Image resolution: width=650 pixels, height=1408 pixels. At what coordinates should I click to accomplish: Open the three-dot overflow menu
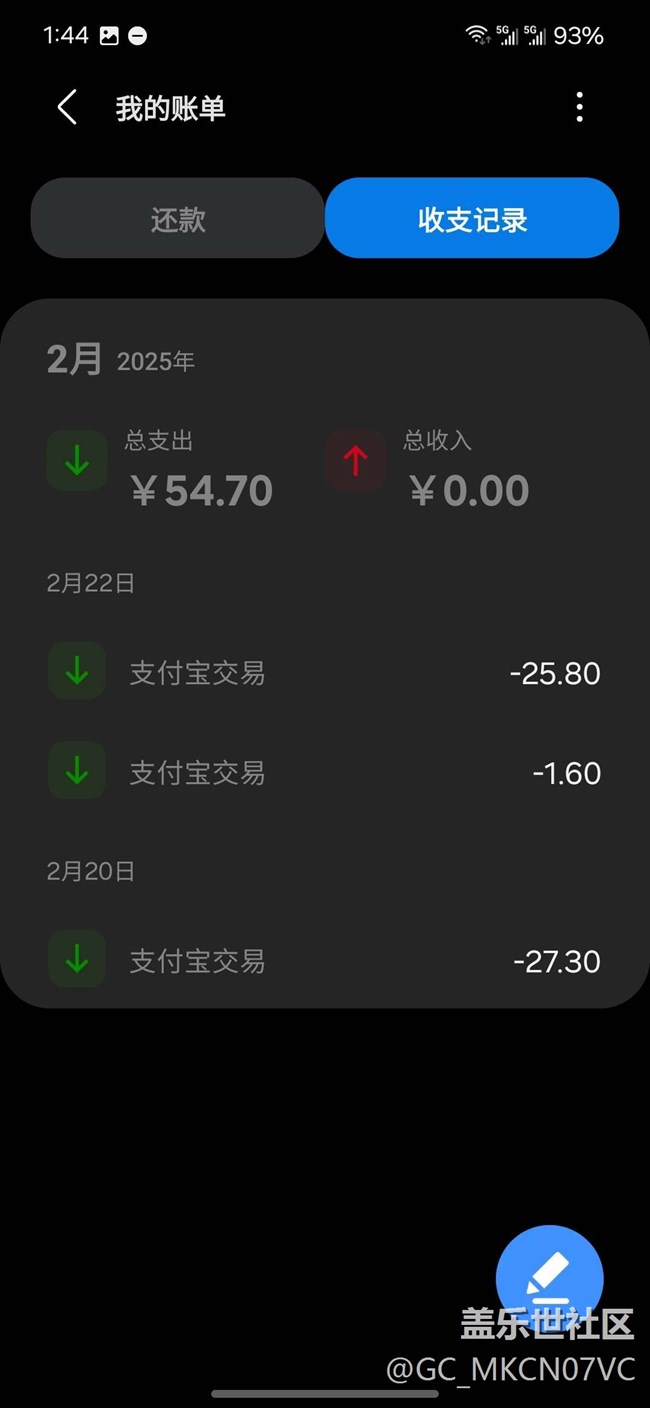(x=579, y=108)
